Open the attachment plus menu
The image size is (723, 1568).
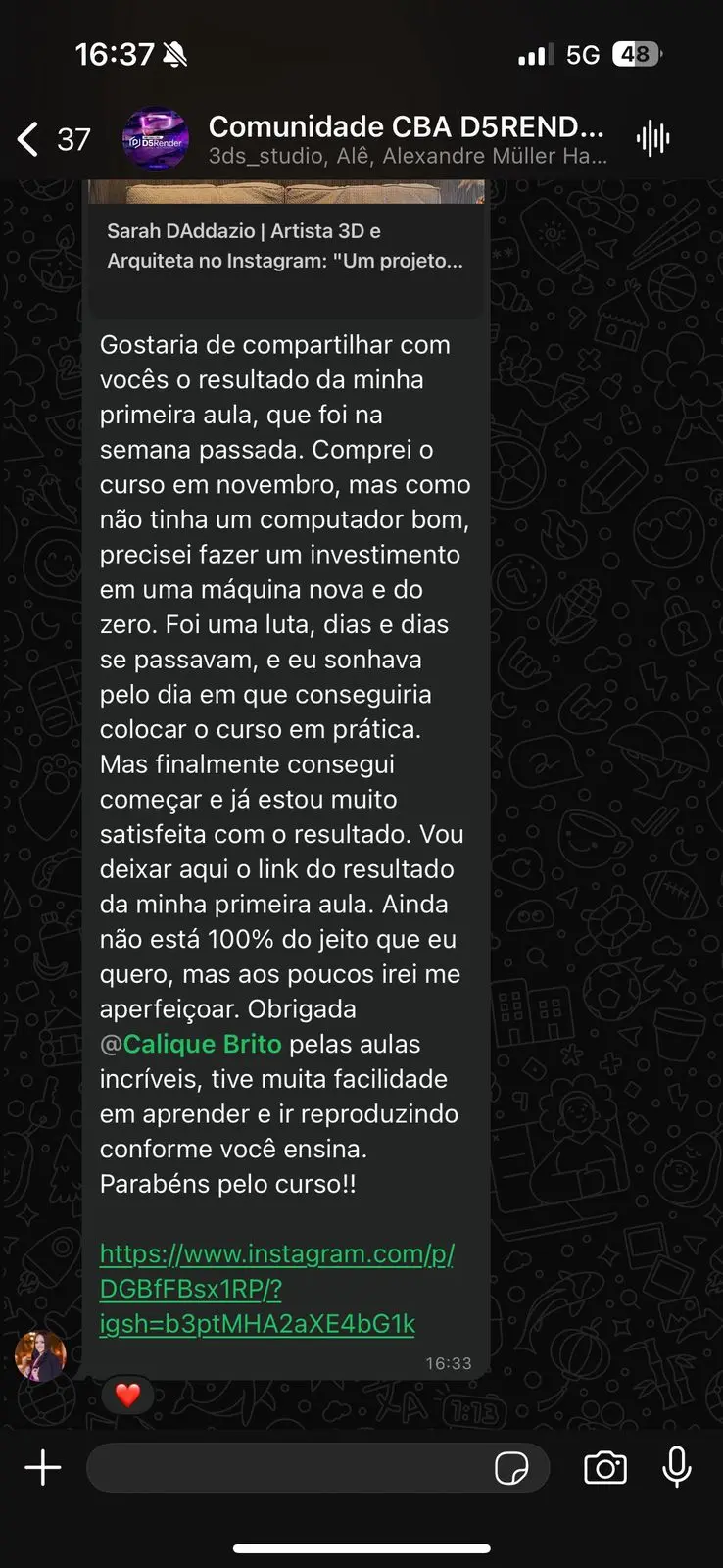pos(43,1467)
